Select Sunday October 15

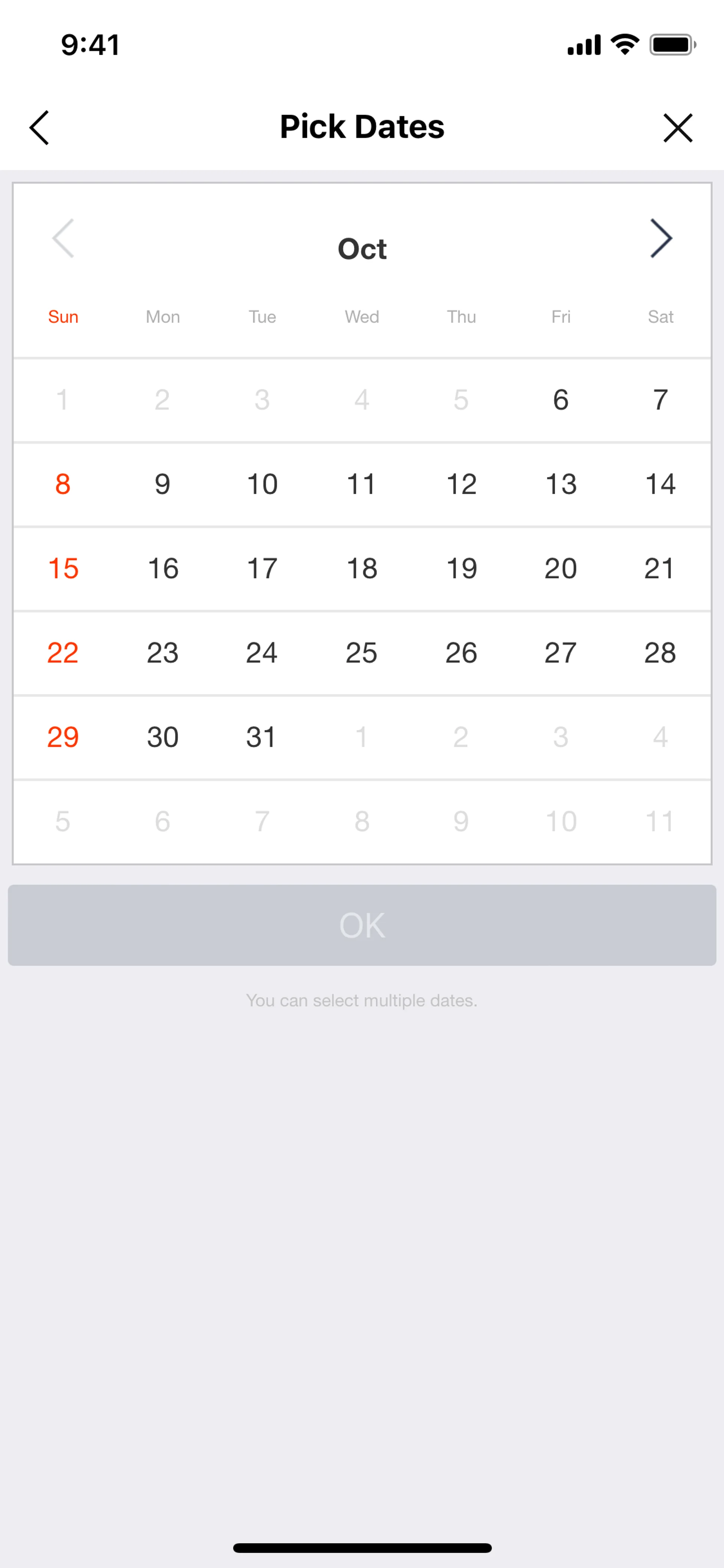click(x=63, y=568)
